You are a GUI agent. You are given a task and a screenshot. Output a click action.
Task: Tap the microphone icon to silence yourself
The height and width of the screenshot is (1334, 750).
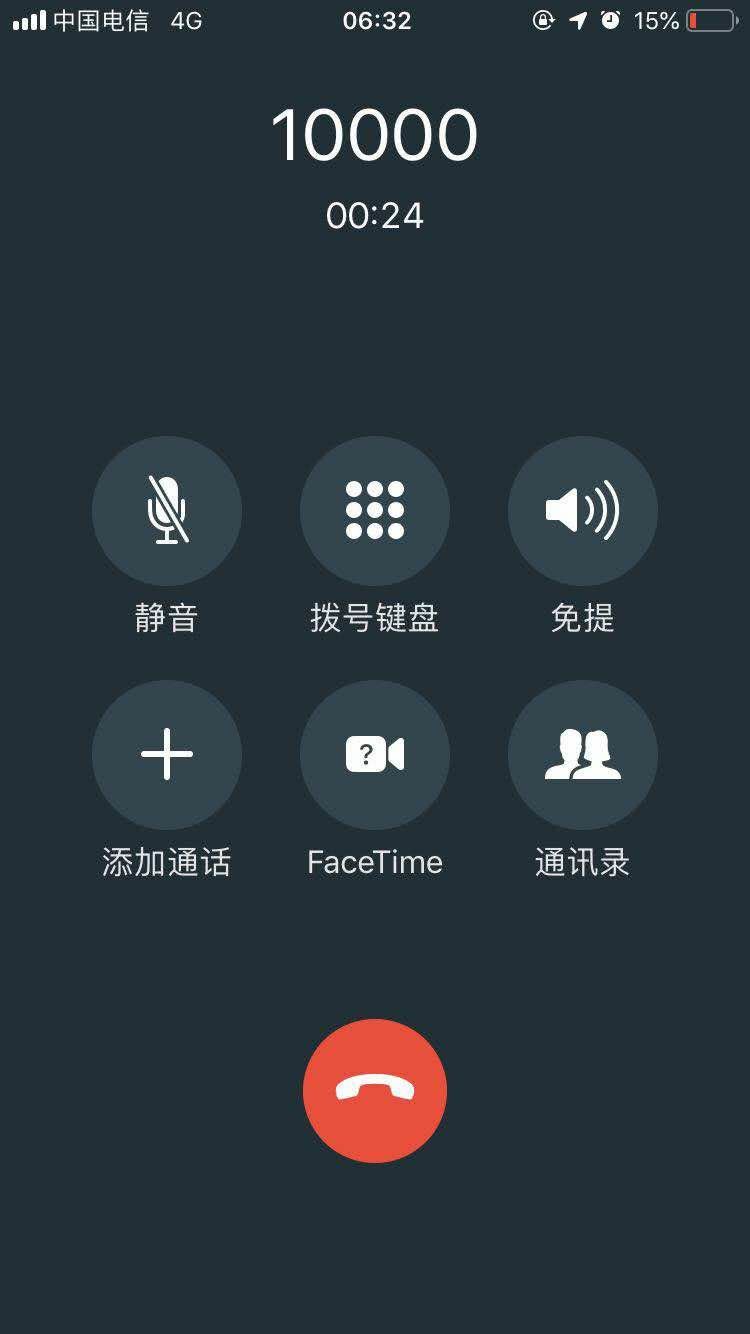(x=166, y=510)
